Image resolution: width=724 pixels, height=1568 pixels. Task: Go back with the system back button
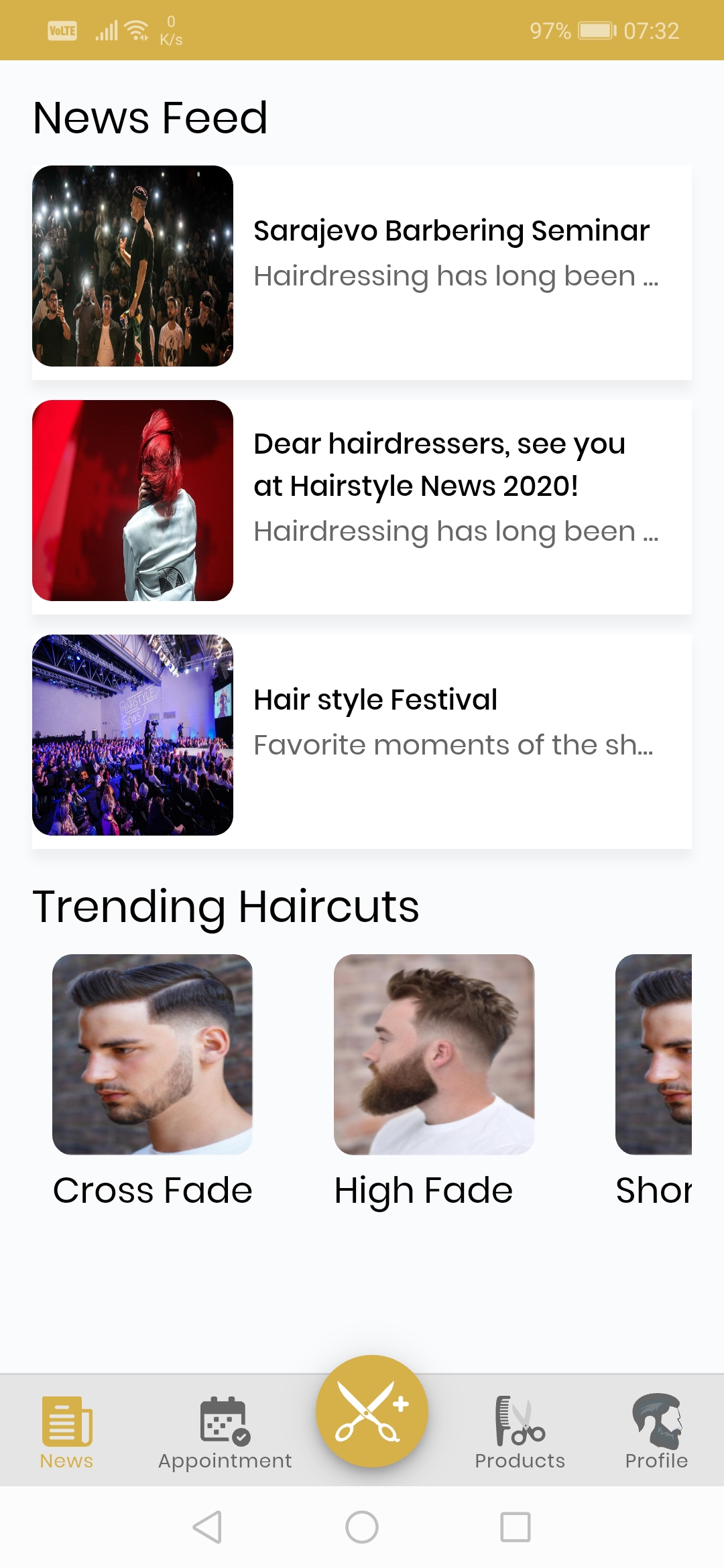(207, 1527)
